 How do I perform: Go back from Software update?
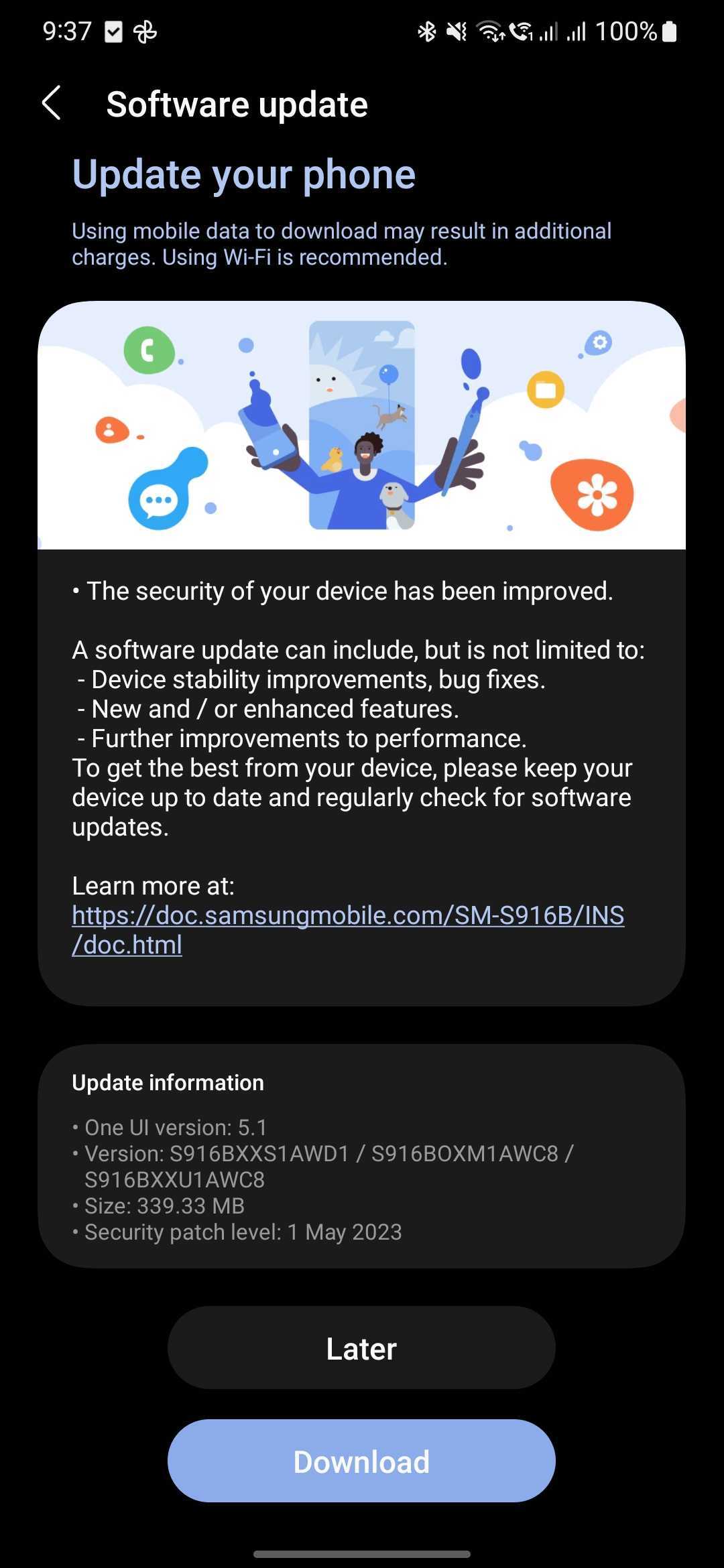point(52,103)
